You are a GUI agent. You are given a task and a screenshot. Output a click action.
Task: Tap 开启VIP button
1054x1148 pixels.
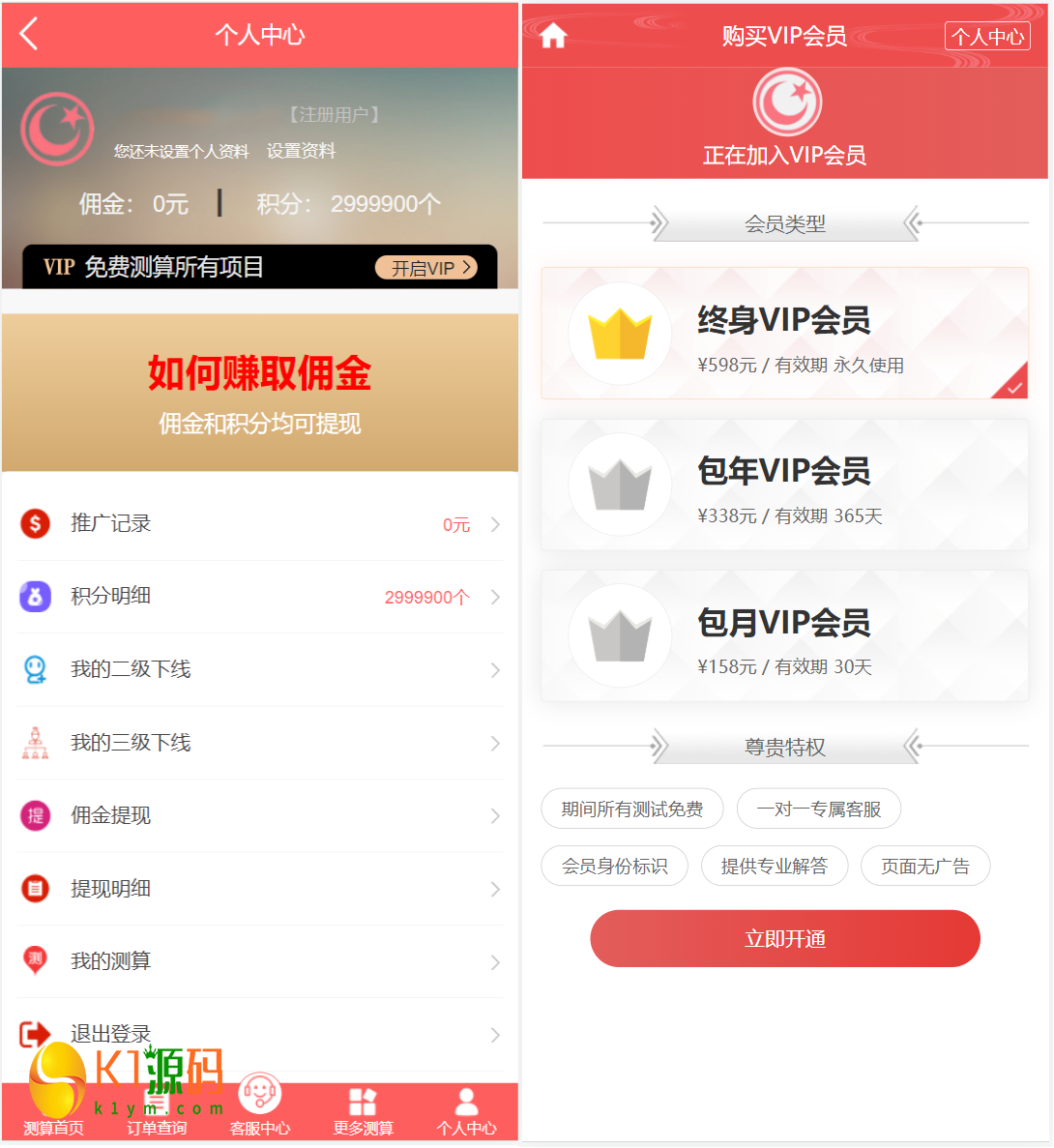coord(425,268)
